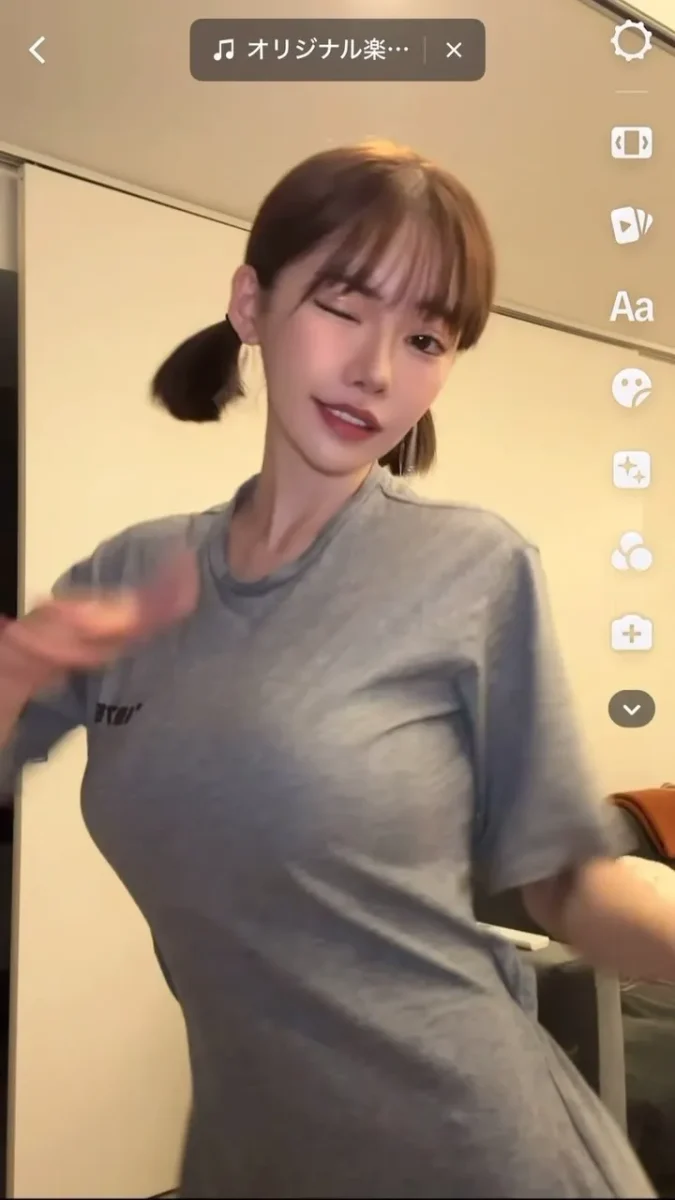The height and width of the screenshot is (1200, 675).
Task: Open the stickers face icon
Action: (631, 388)
